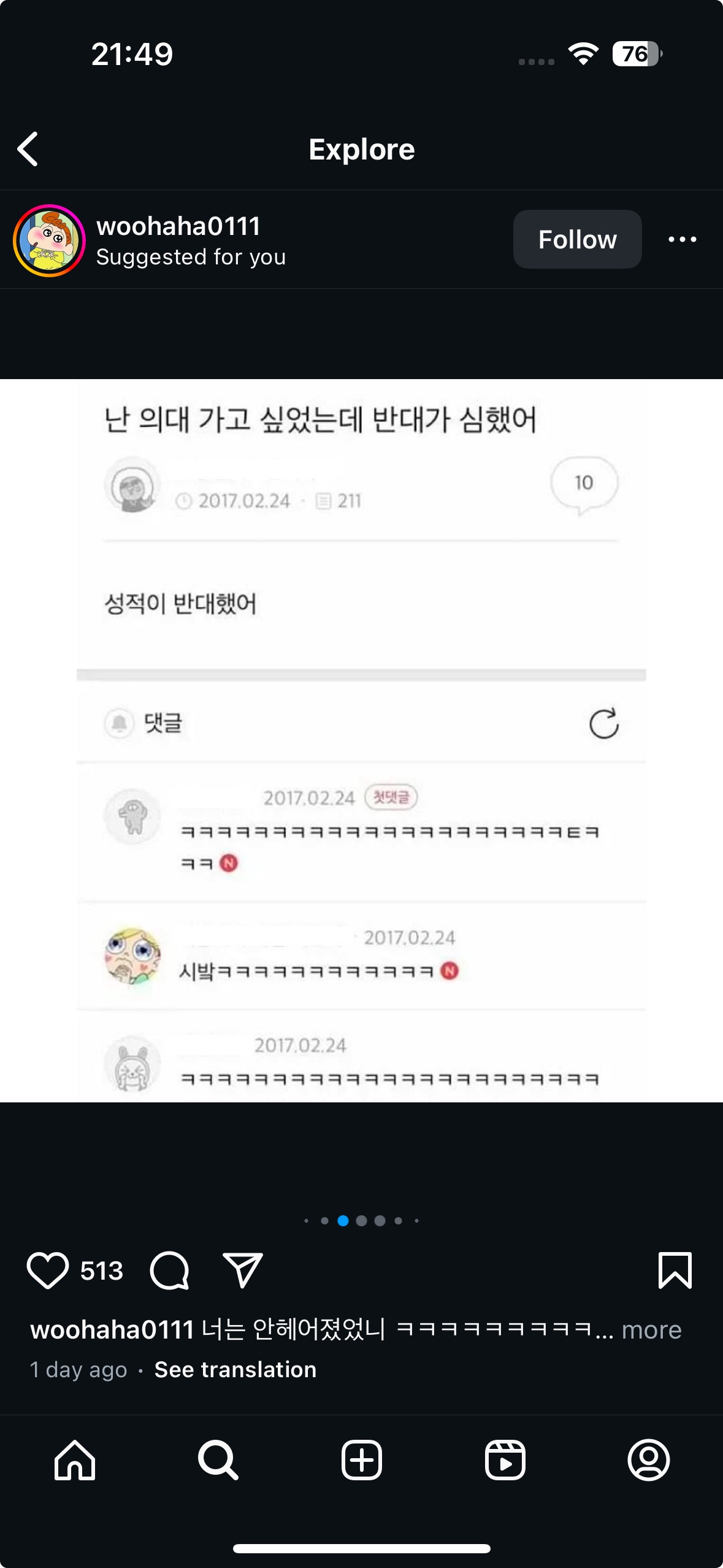The height and width of the screenshot is (1568, 723).
Task: Open comments on the post
Action: click(x=169, y=1270)
